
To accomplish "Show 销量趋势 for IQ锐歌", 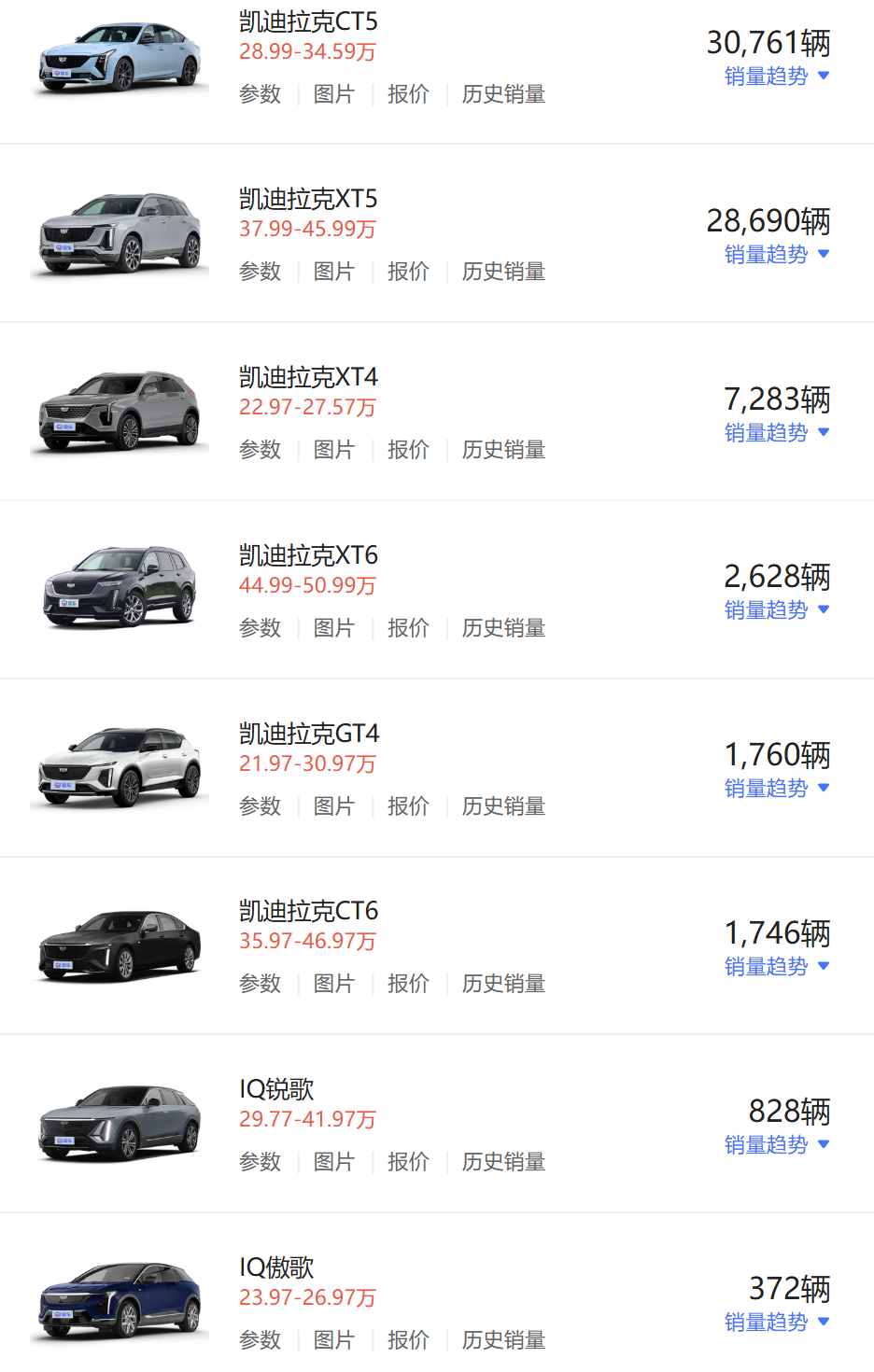I will 776,1145.
